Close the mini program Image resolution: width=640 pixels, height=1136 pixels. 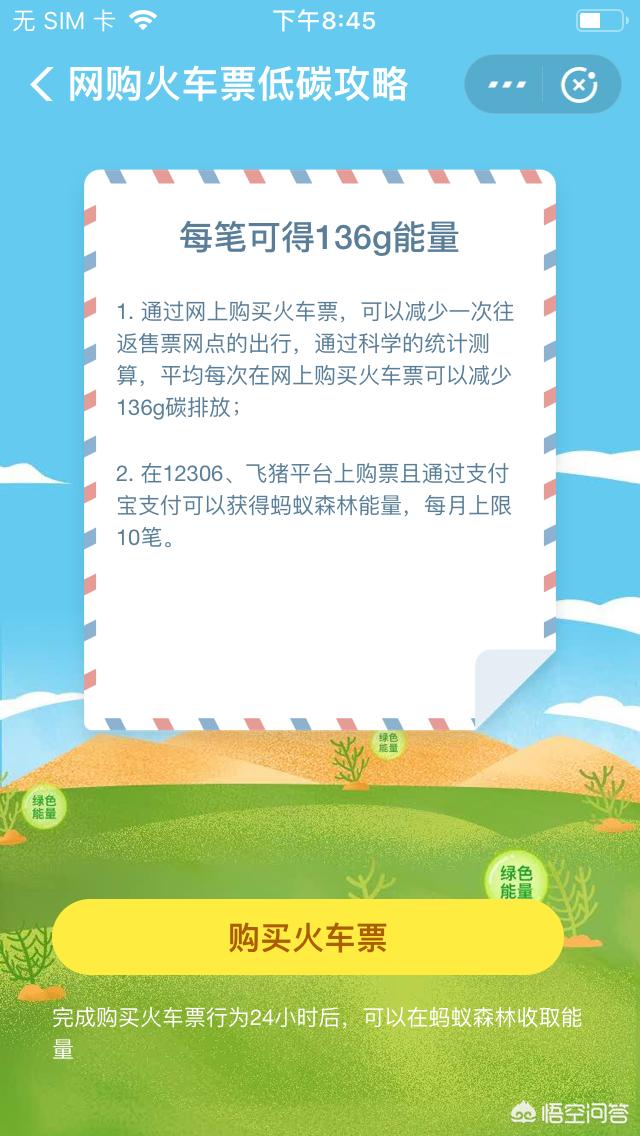(x=578, y=85)
